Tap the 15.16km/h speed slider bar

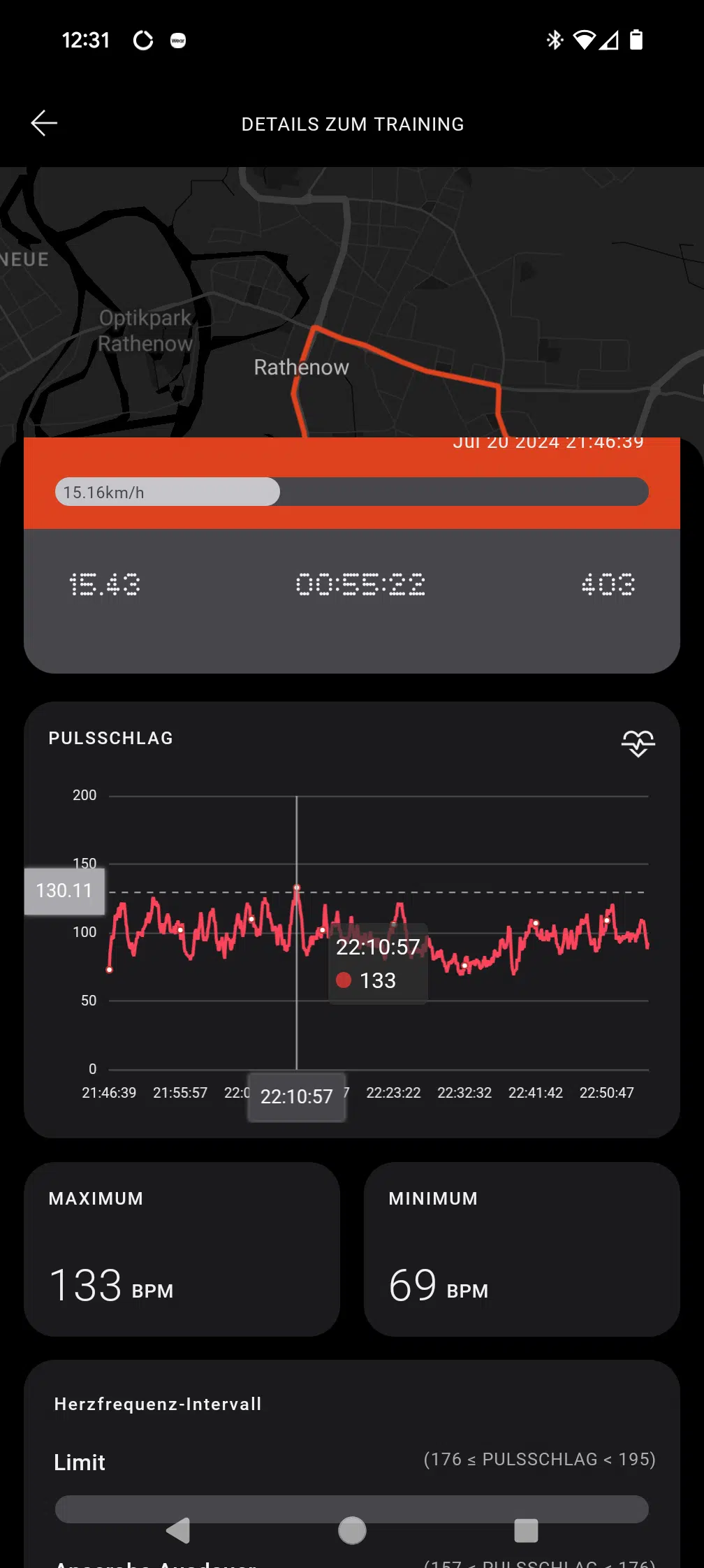[352, 492]
